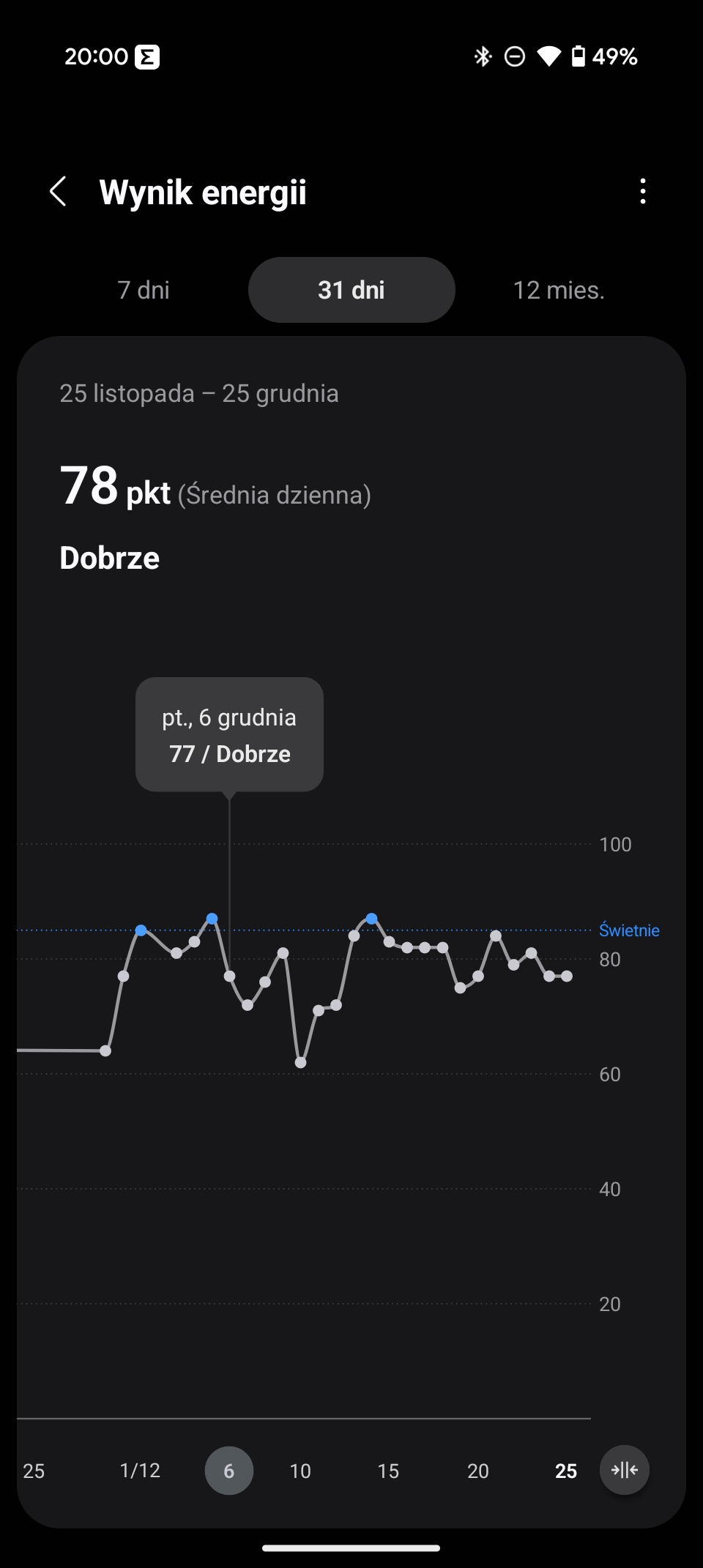This screenshot has height=1568, width=703.
Task: Select the 31 dni tab
Action: tap(351, 290)
